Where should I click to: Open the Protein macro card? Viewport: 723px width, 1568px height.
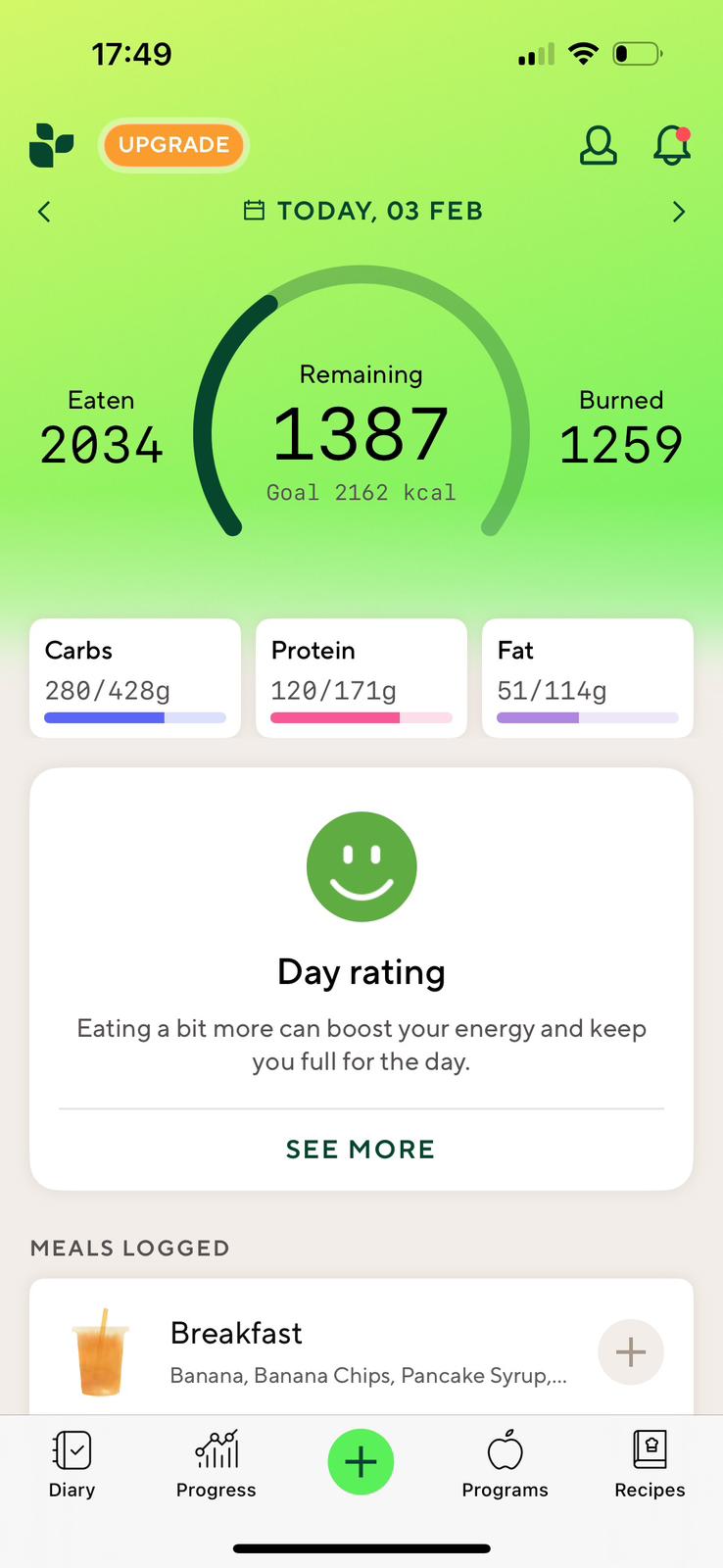coord(361,677)
